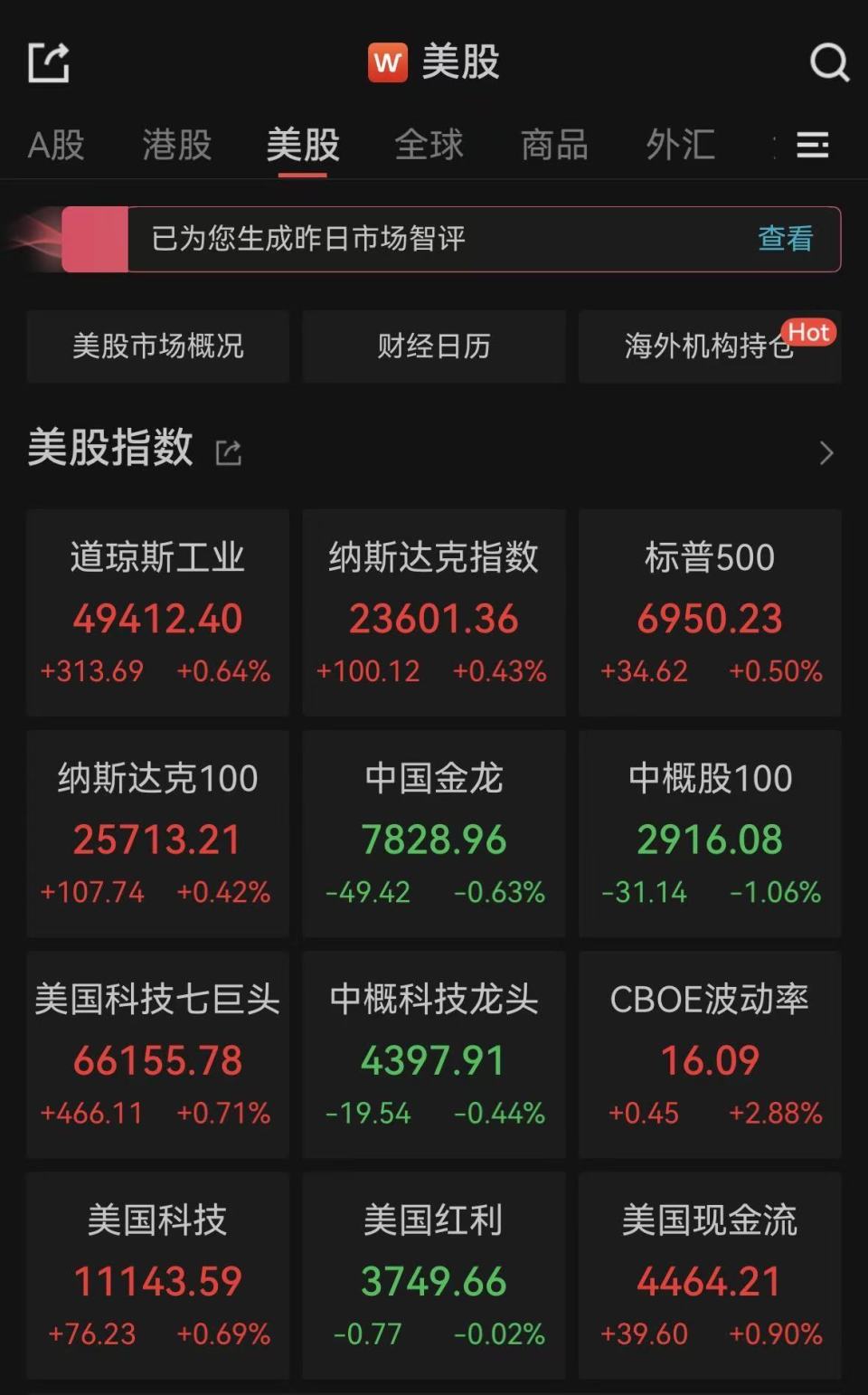Tap the export icon beside 美股指数 heading

coord(230,450)
